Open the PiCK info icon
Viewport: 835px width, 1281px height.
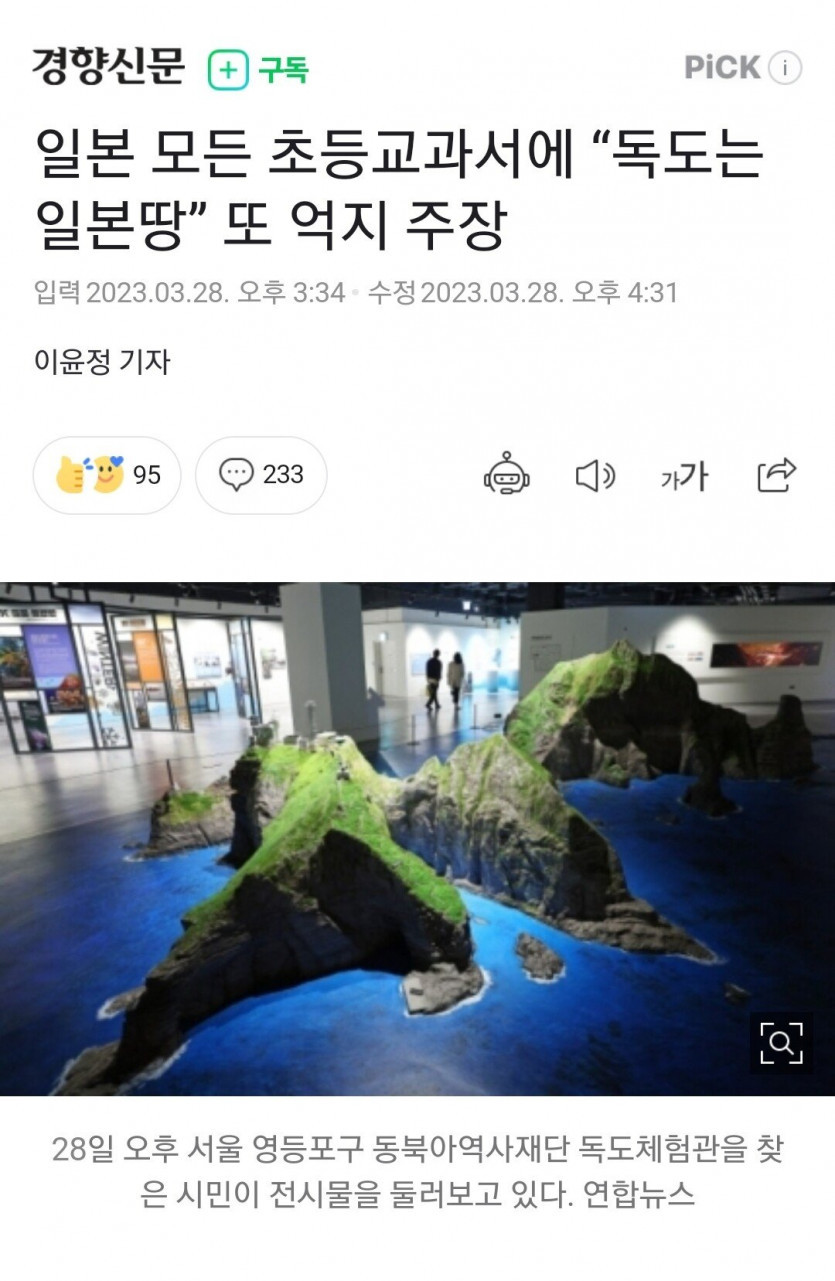pos(786,68)
